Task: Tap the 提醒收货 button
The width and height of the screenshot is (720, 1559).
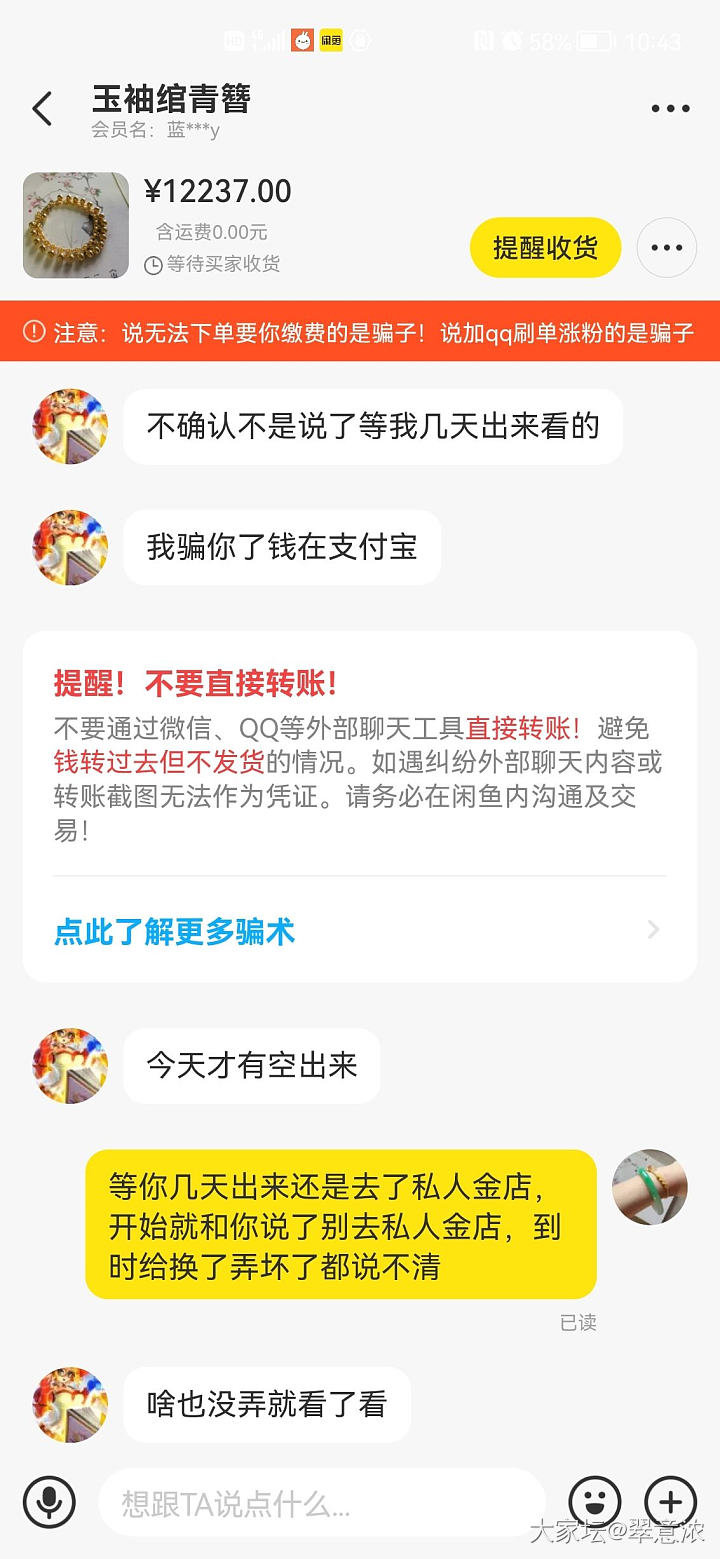Action: coord(545,247)
